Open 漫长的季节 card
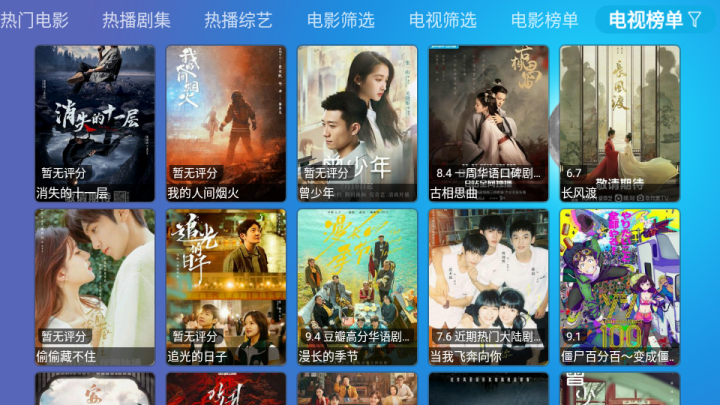 tap(357, 286)
